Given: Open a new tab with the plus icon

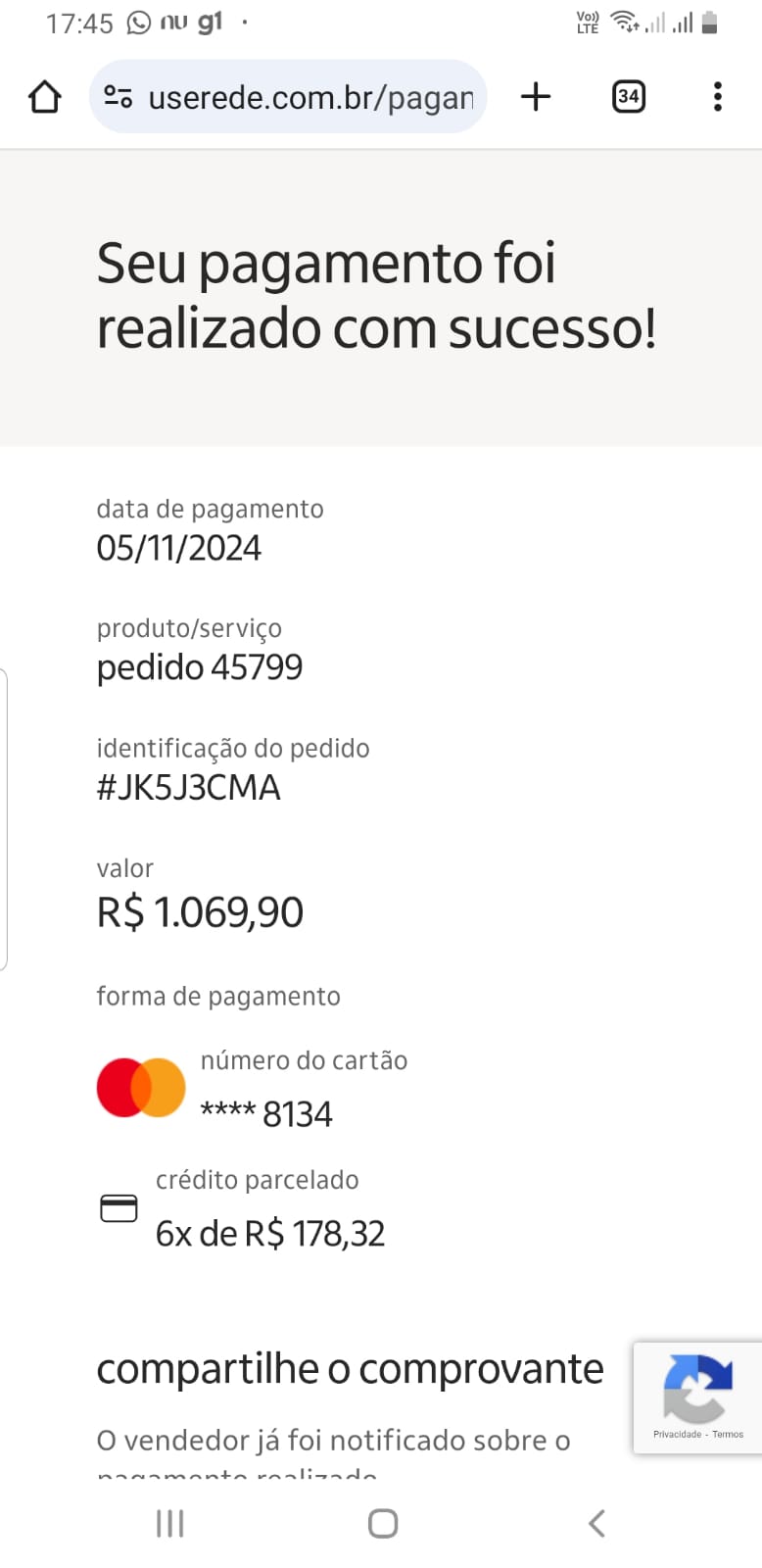Looking at the screenshot, I should [535, 96].
